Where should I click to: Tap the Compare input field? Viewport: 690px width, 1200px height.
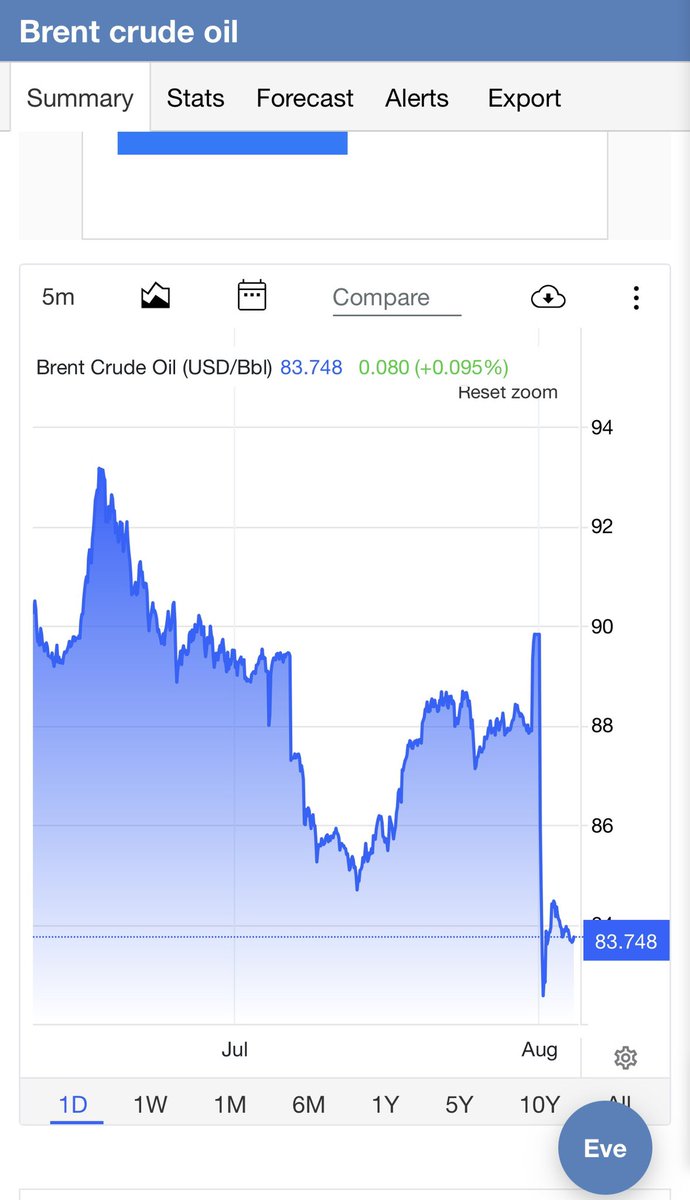pyautogui.click(x=396, y=298)
